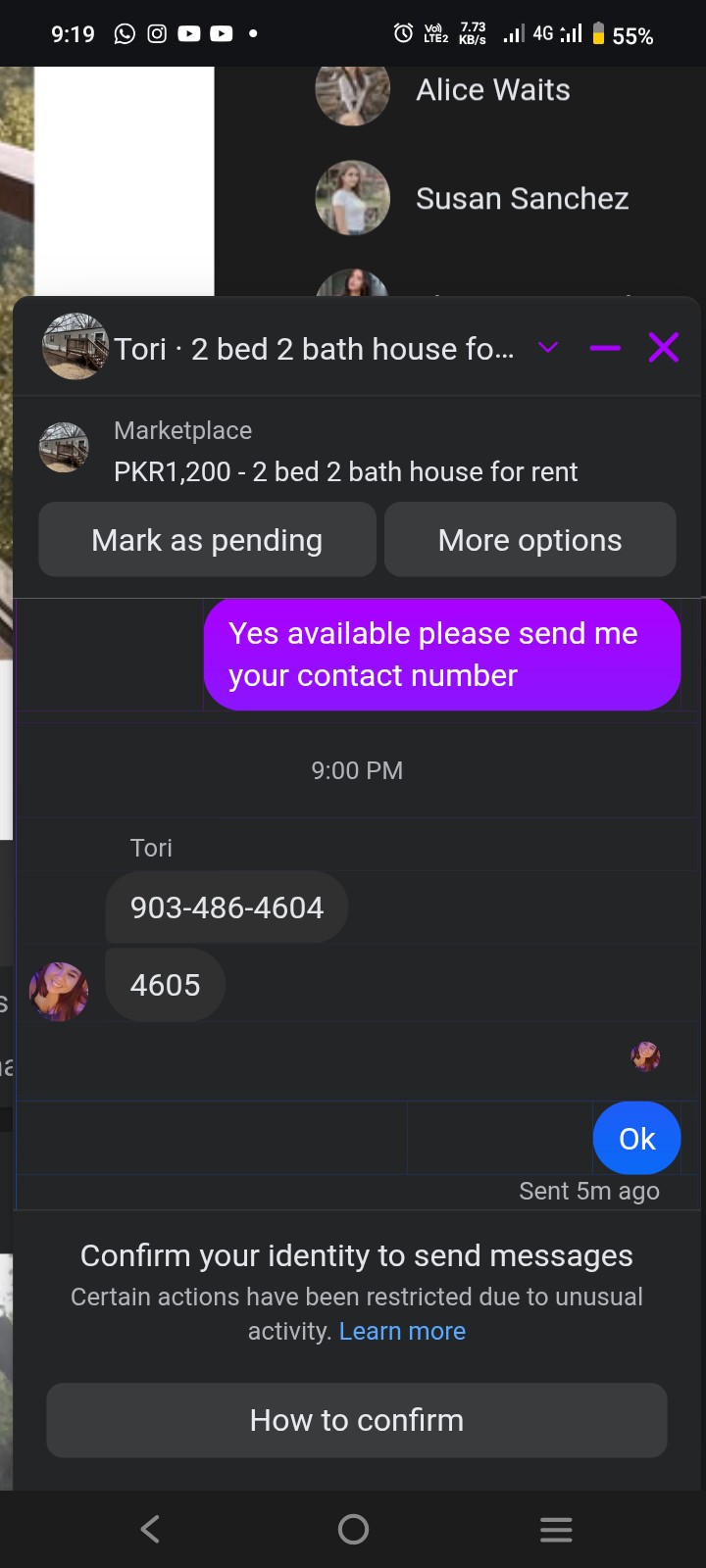Go to the home screen
706x1568 pixels.
point(353,1529)
